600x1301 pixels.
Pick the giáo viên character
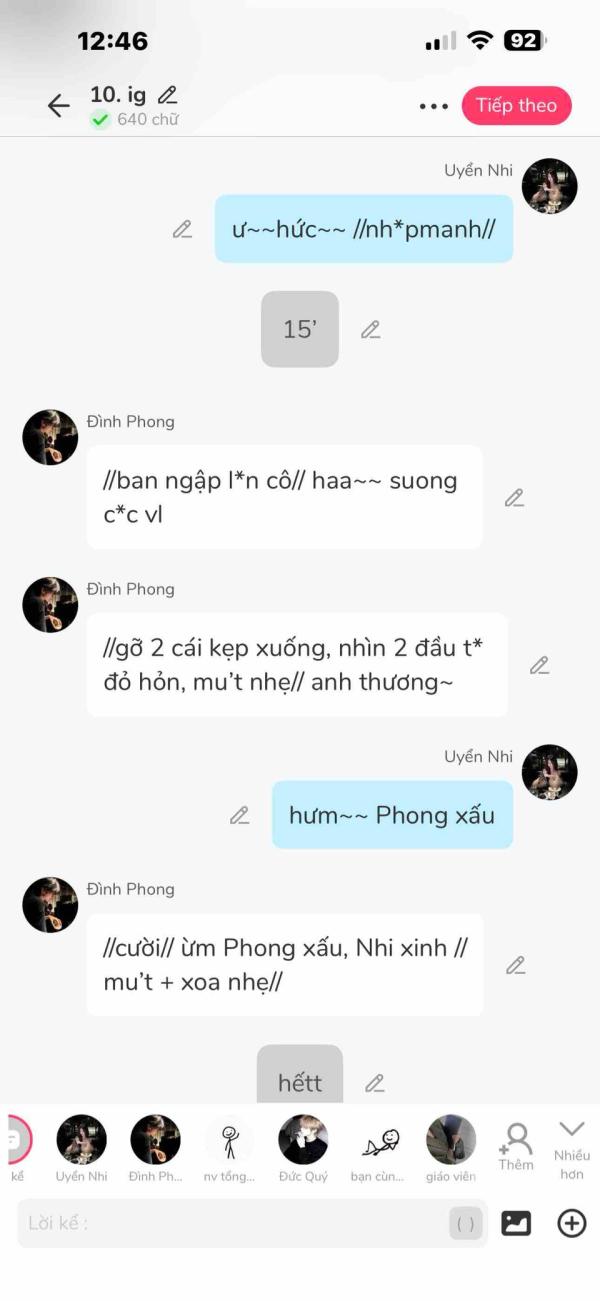pos(451,1140)
